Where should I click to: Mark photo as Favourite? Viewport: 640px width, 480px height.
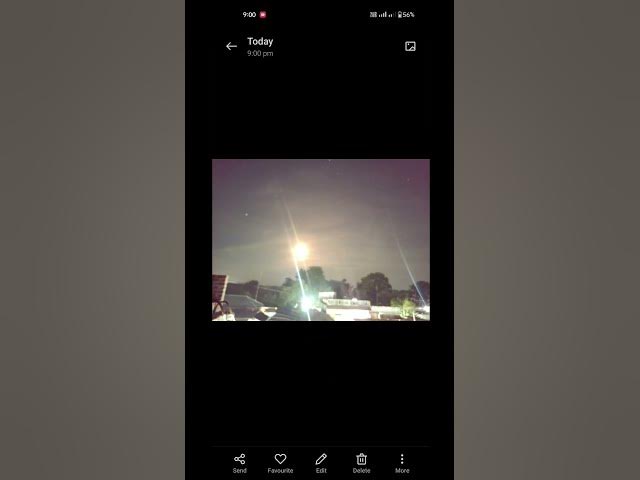click(x=280, y=462)
